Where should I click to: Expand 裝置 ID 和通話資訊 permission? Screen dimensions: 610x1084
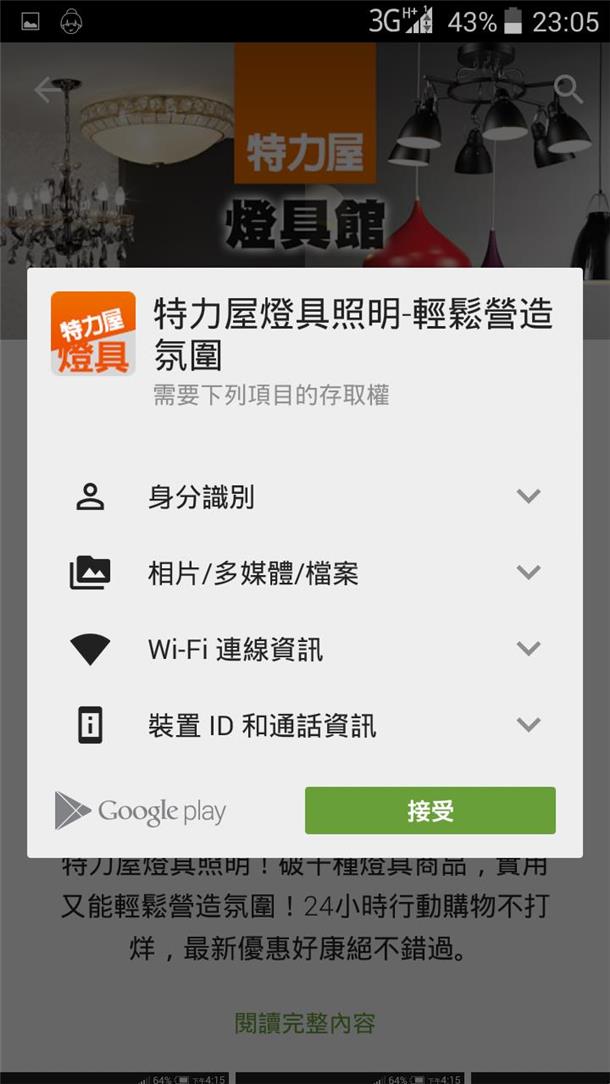pos(528,725)
